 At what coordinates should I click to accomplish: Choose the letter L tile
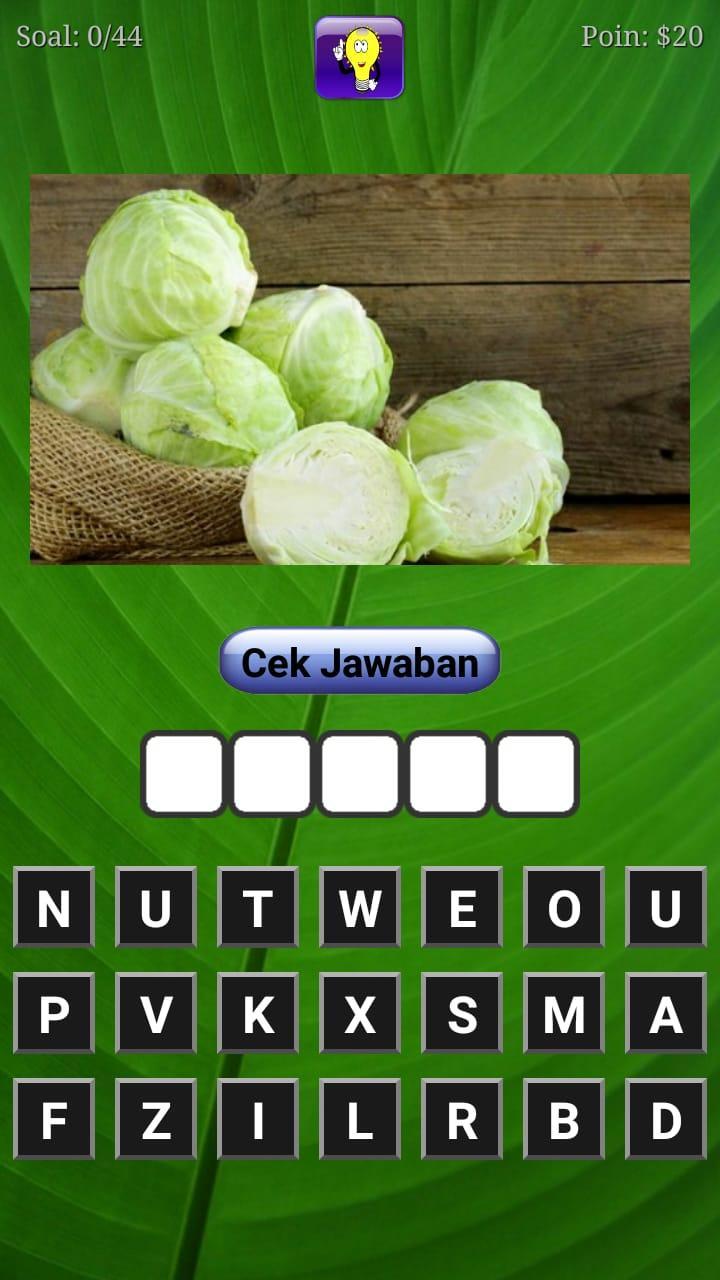coord(360,1119)
